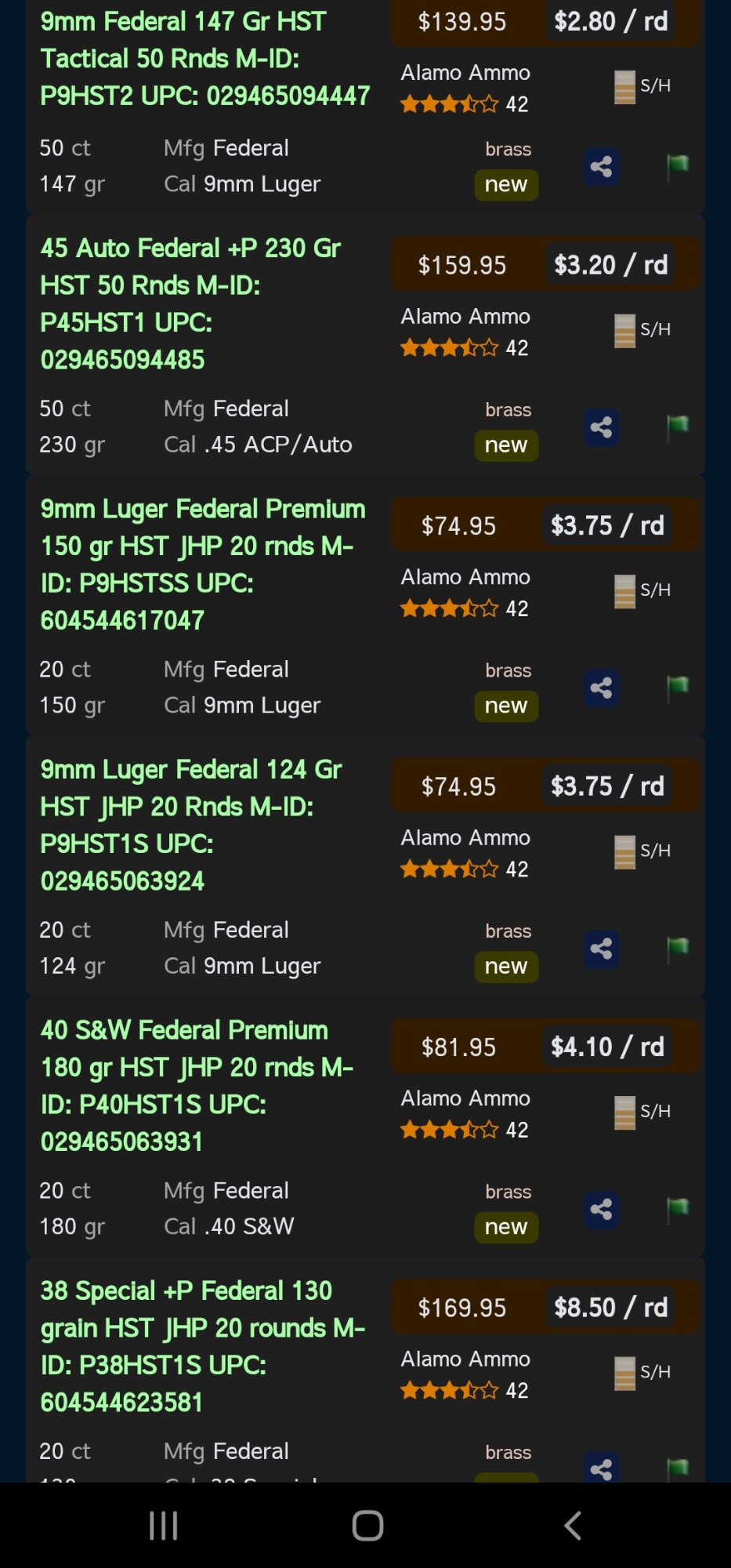The height and width of the screenshot is (1568, 731).
Task: Share the 9mm Luger 150 gr HST listing
Action: coord(601,688)
